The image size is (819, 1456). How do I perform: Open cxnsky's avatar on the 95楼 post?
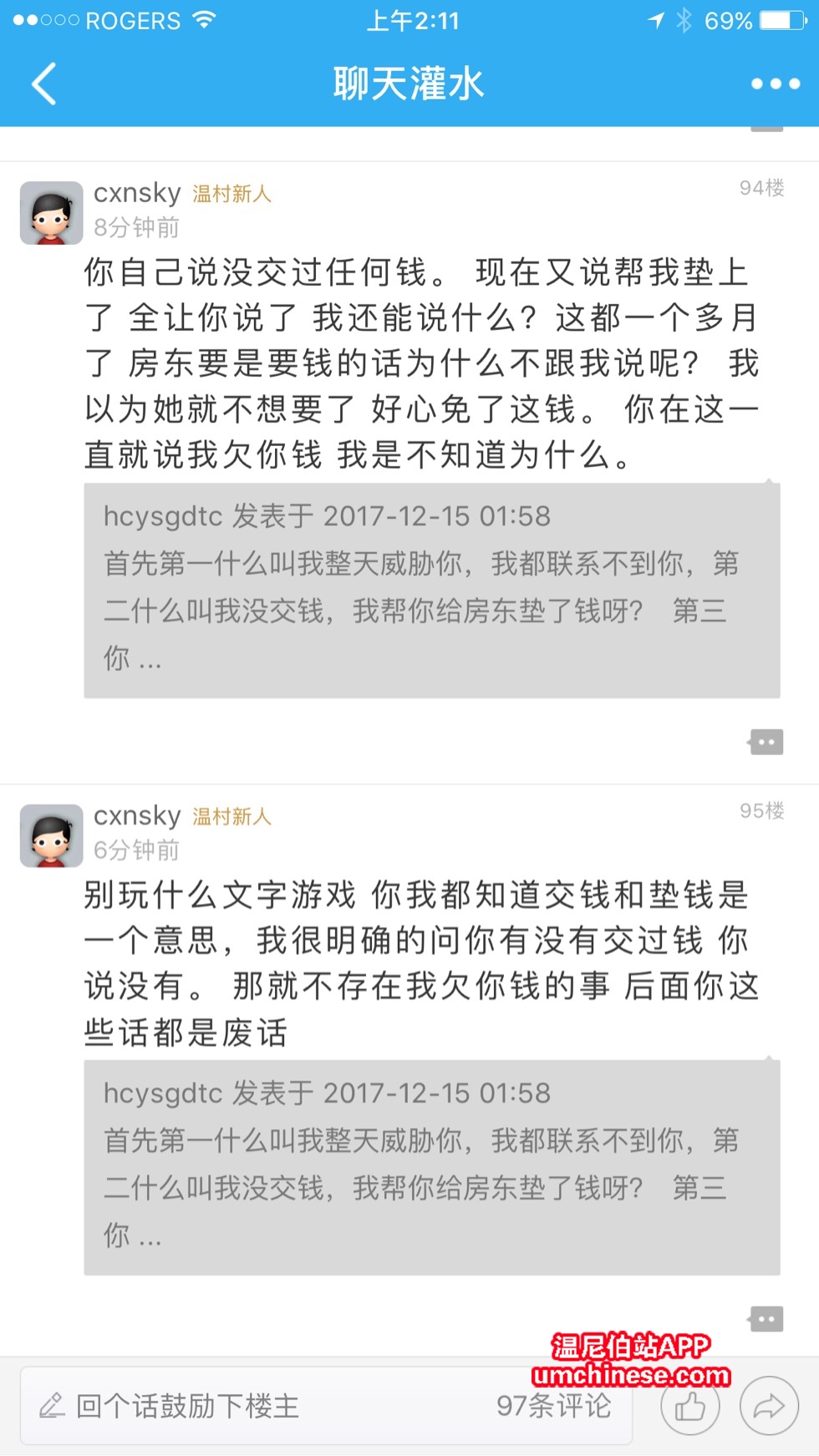(x=51, y=835)
